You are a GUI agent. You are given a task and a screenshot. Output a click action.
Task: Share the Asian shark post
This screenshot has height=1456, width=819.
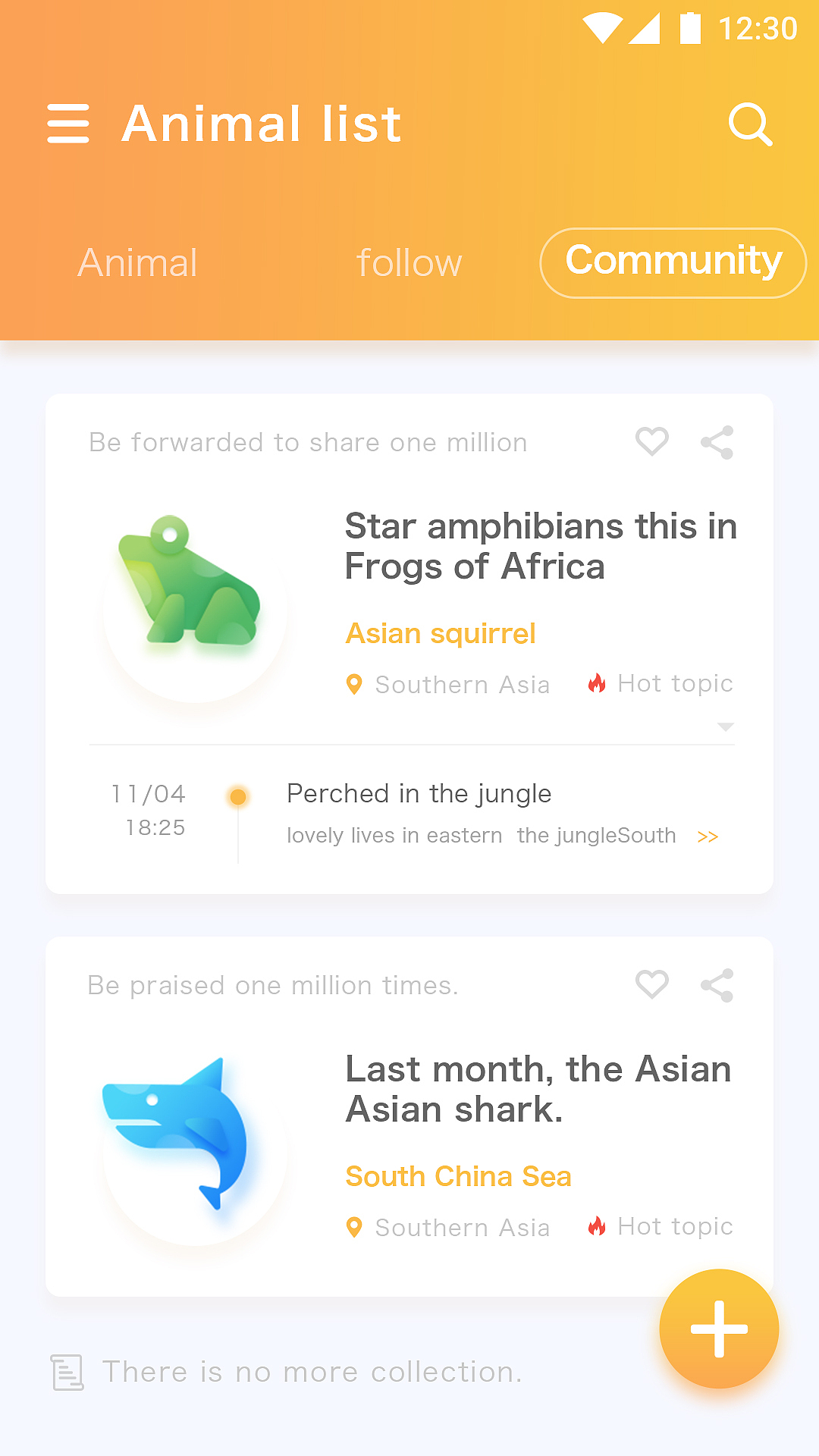[717, 985]
